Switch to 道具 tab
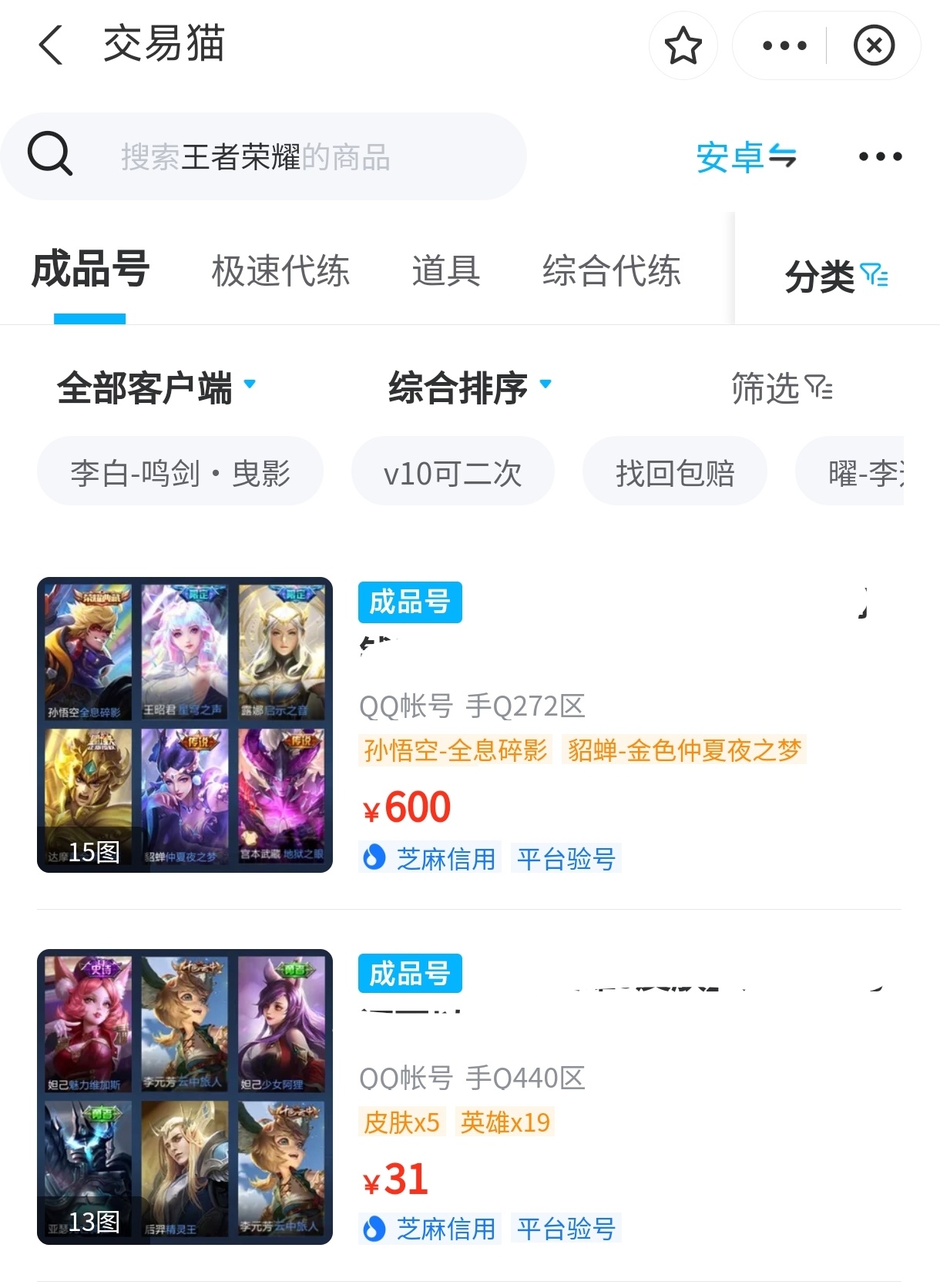The image size is (940, 1288). click(x=446, y=271)
